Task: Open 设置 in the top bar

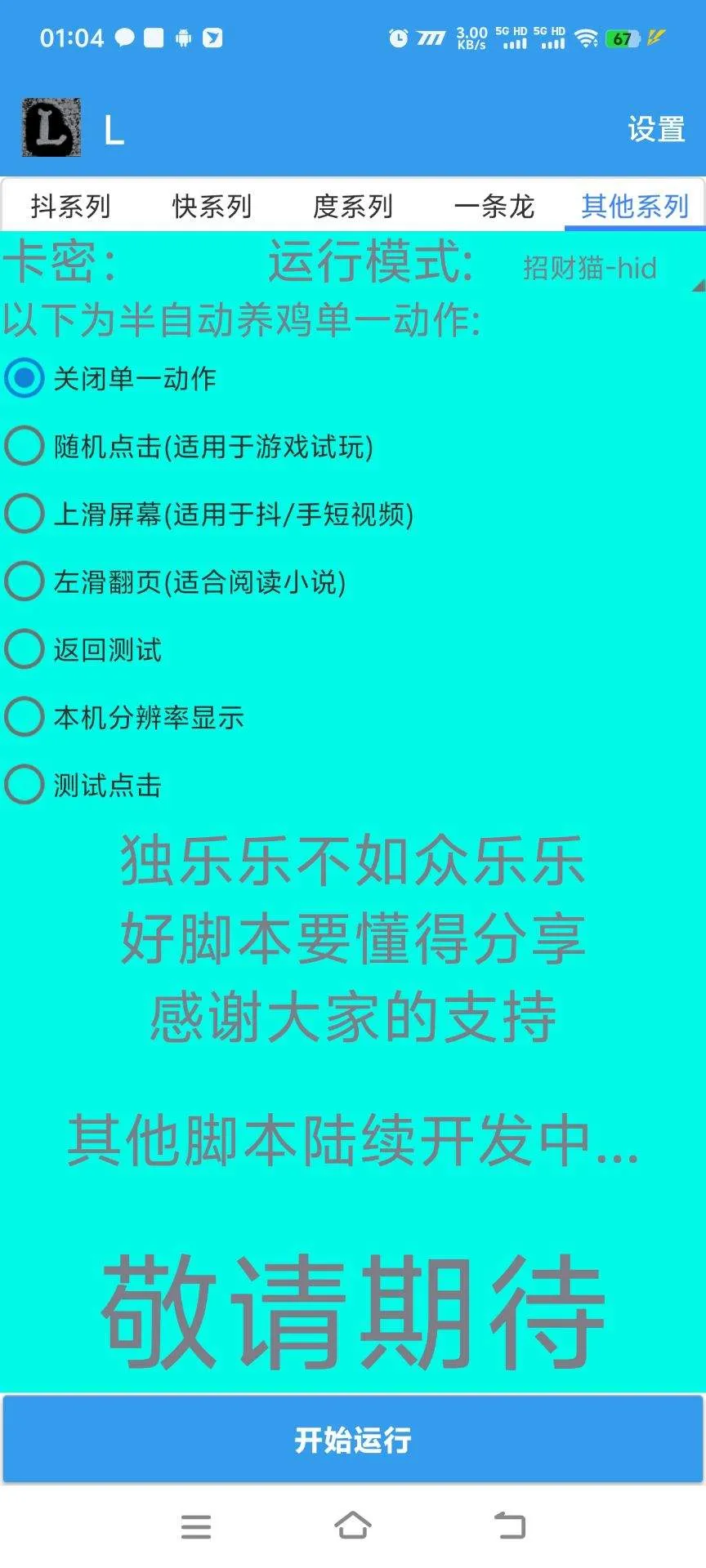Action: pyautogui.click(x=656, y=129)
